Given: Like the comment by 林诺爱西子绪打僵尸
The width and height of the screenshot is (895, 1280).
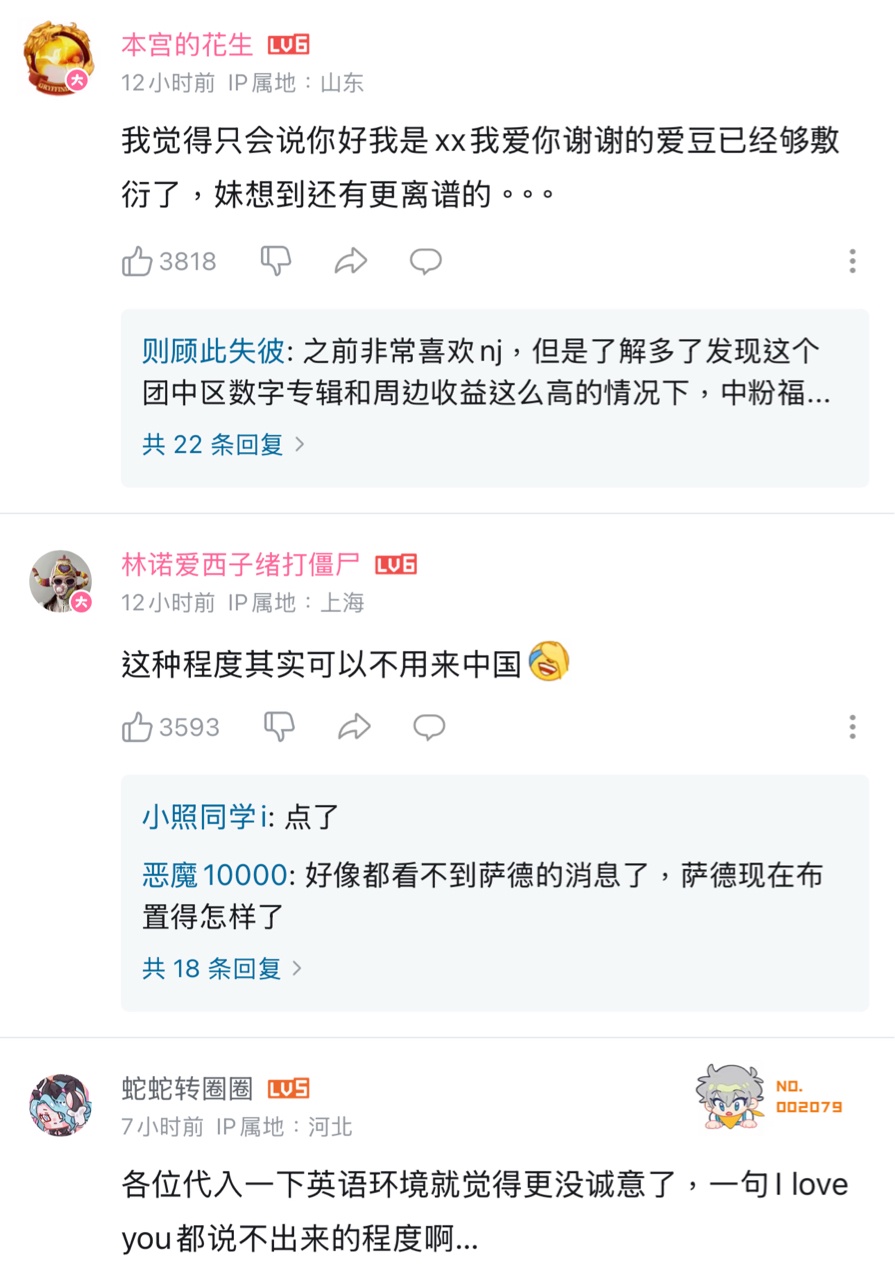Looking at the screenshot, I should coord(137,727).
